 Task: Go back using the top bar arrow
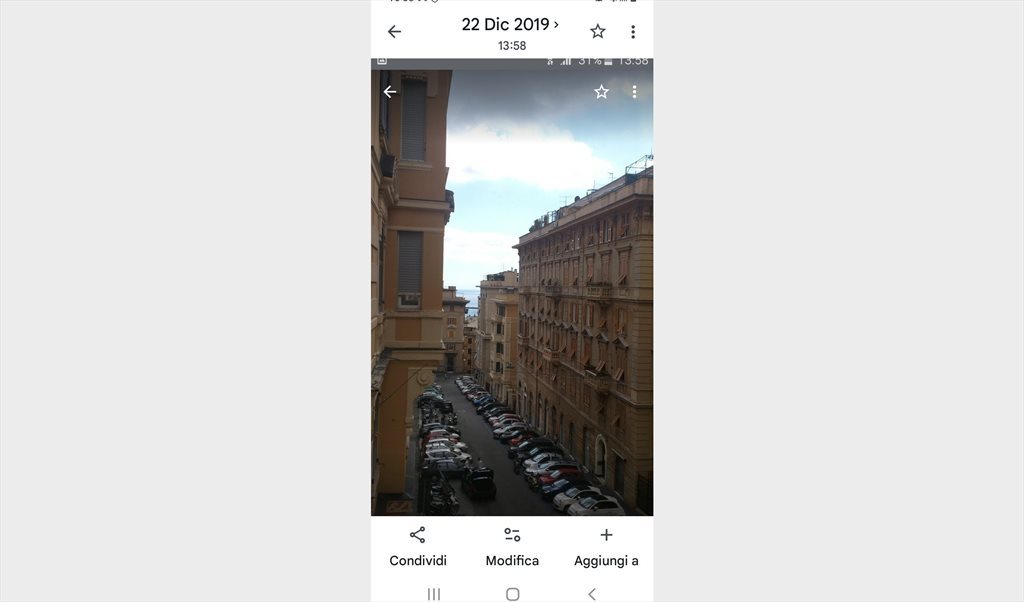click(x=394, y=32)
